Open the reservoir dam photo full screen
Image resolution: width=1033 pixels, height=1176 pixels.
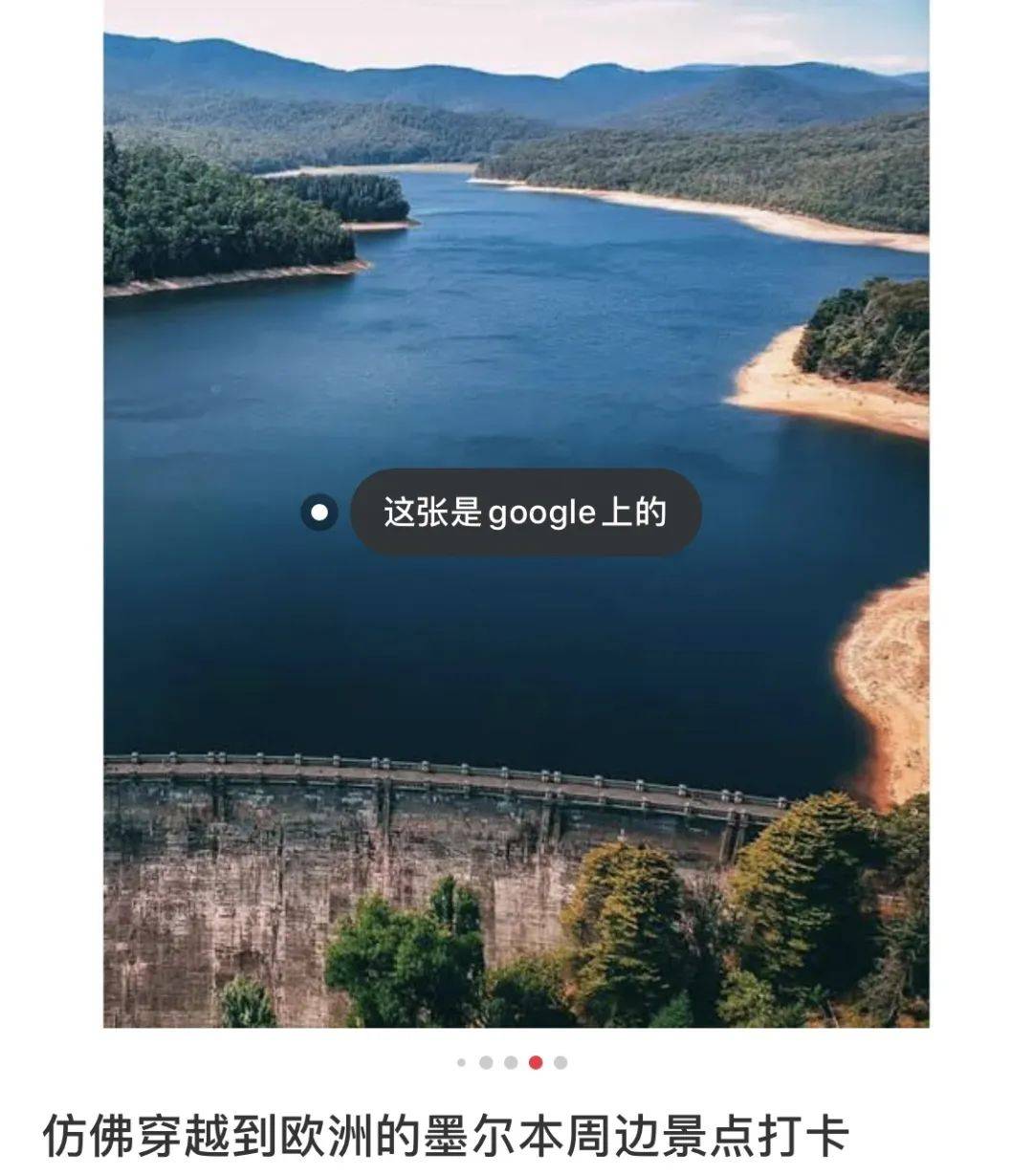click(516, 287)
